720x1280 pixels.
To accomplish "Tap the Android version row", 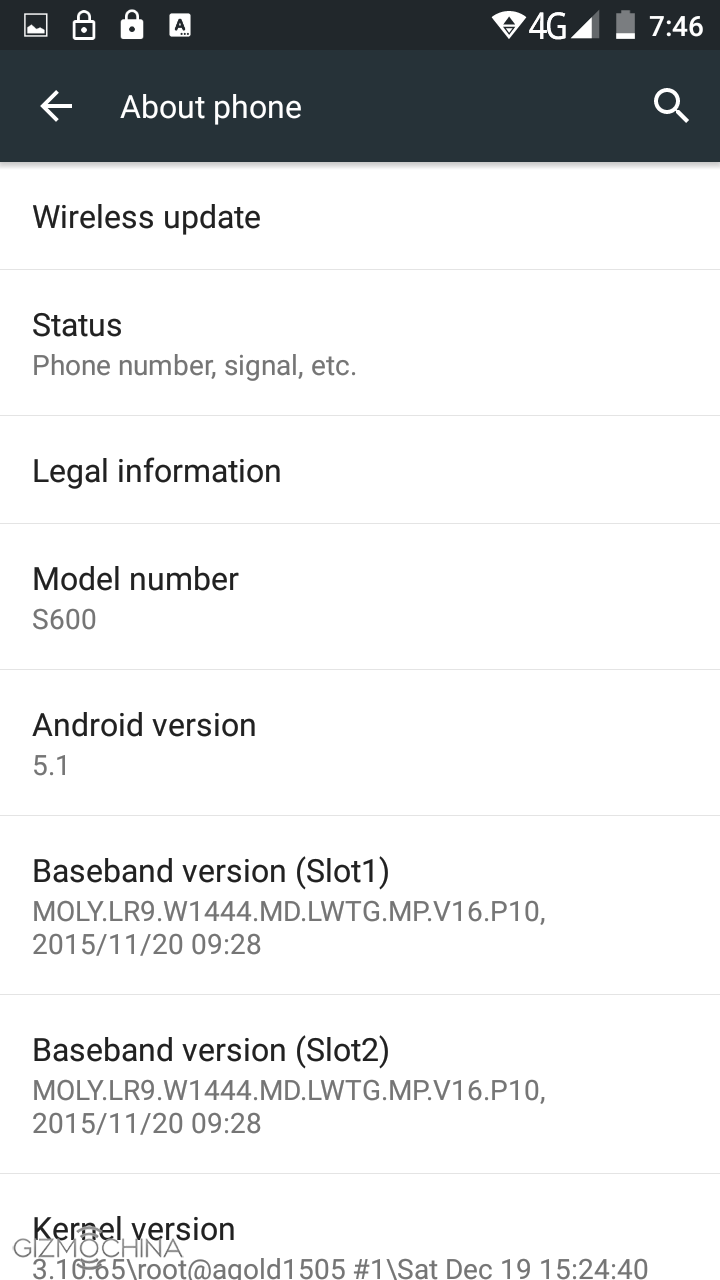I will tap(360, 743).
